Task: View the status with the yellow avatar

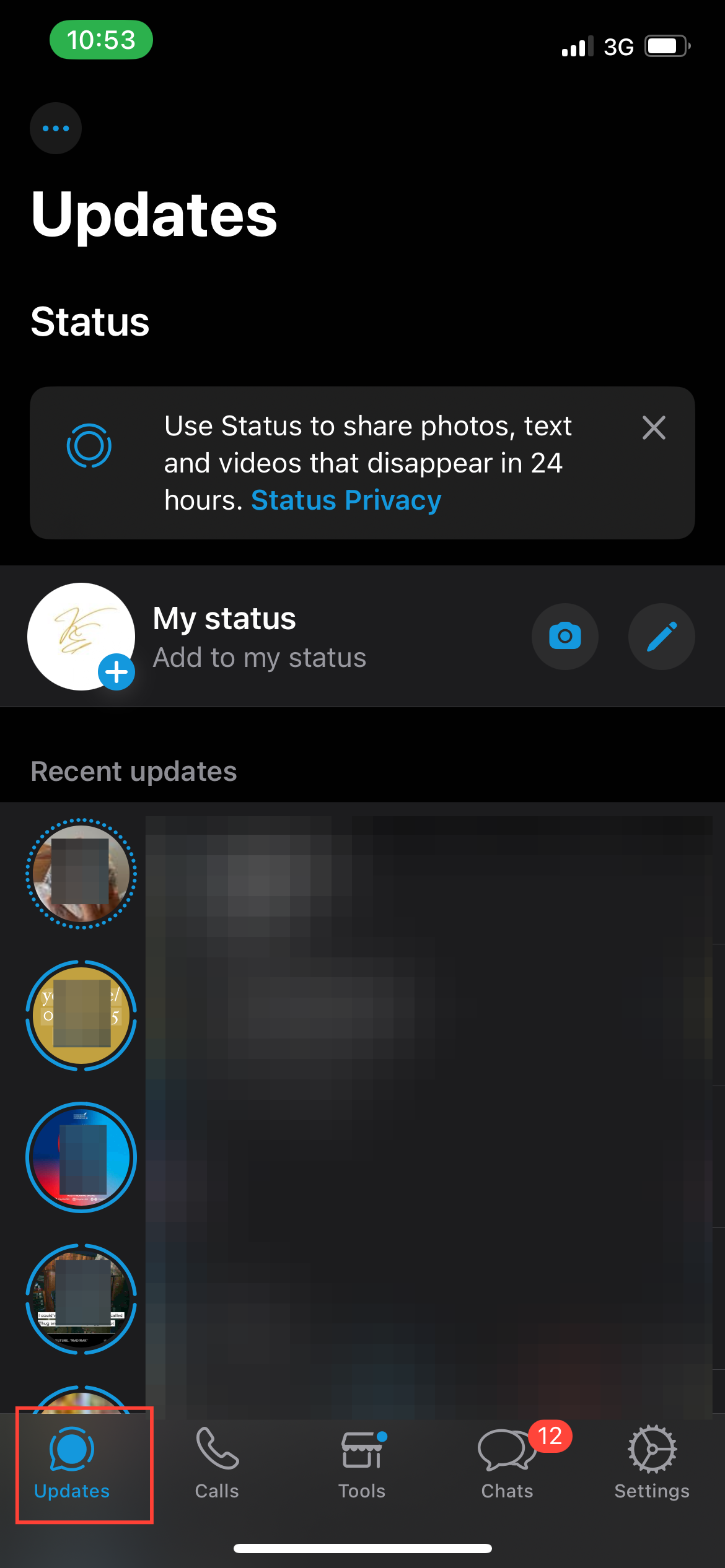Action: (81, 1016)
